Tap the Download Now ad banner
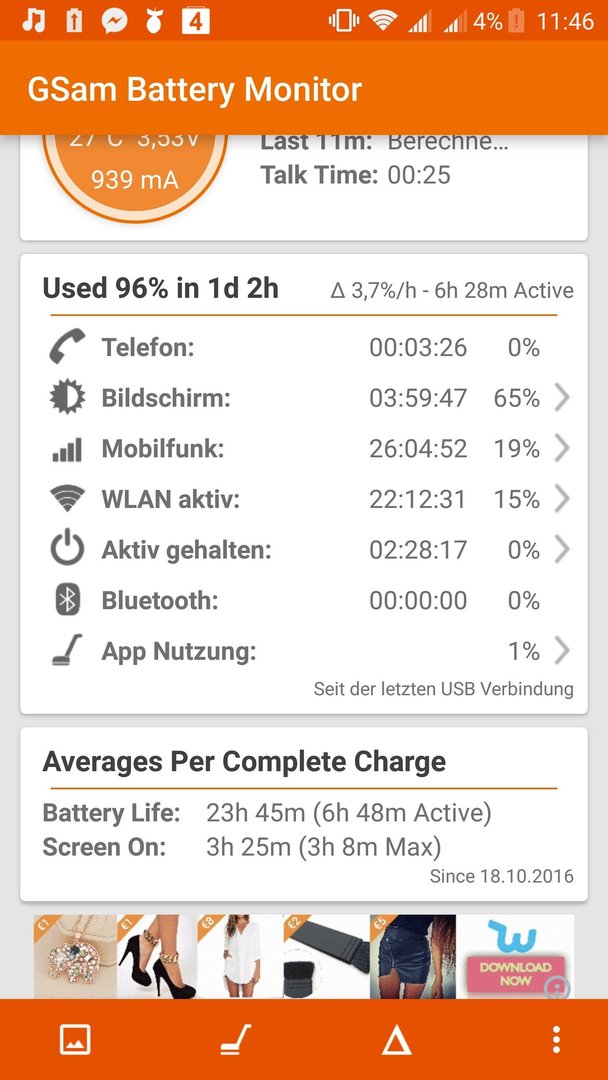 516,957
